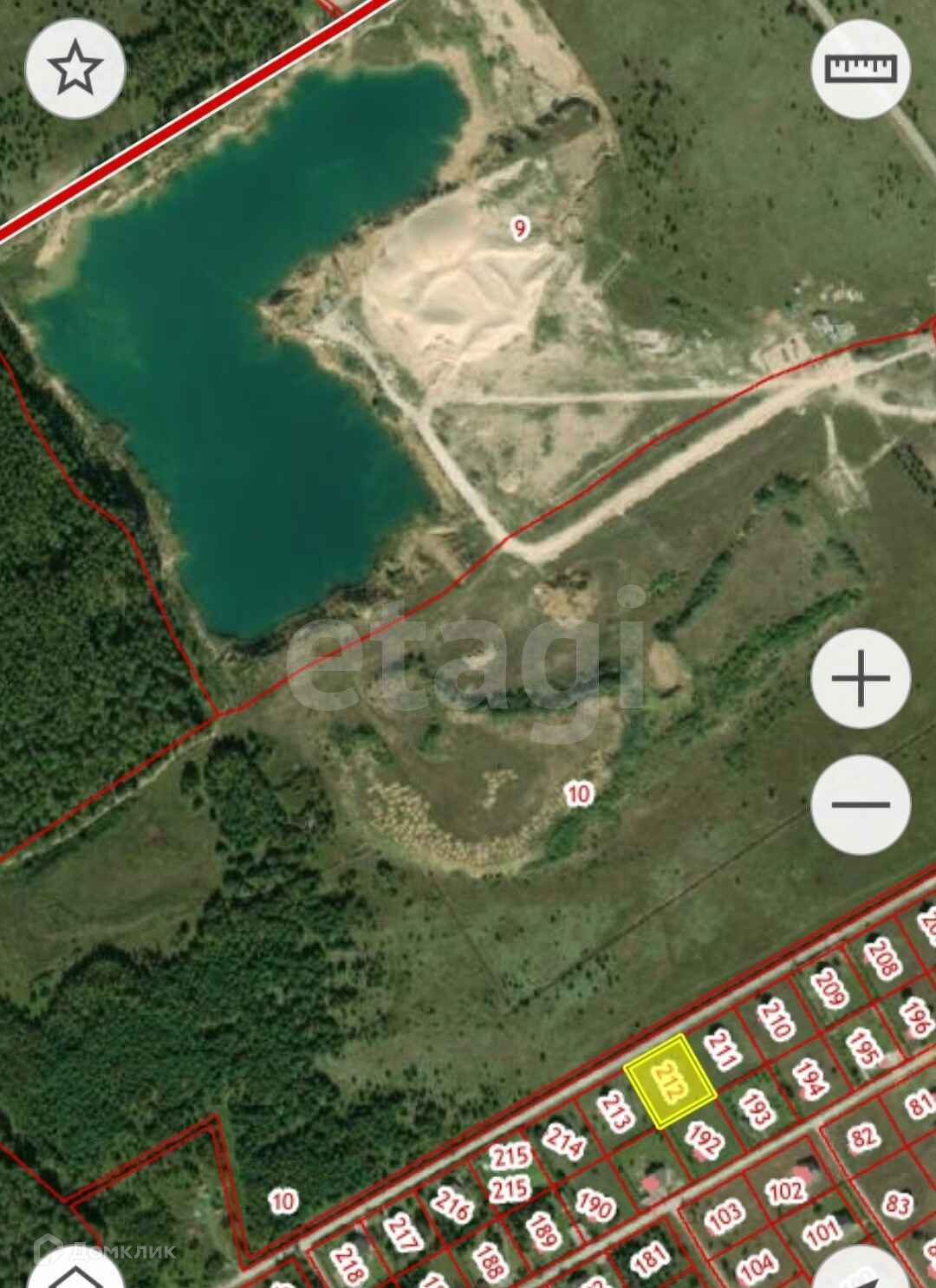This screenshot has width=936, height=1288.
Task: Add this location to favorites with the star
Action: click(x=75, y=68)
